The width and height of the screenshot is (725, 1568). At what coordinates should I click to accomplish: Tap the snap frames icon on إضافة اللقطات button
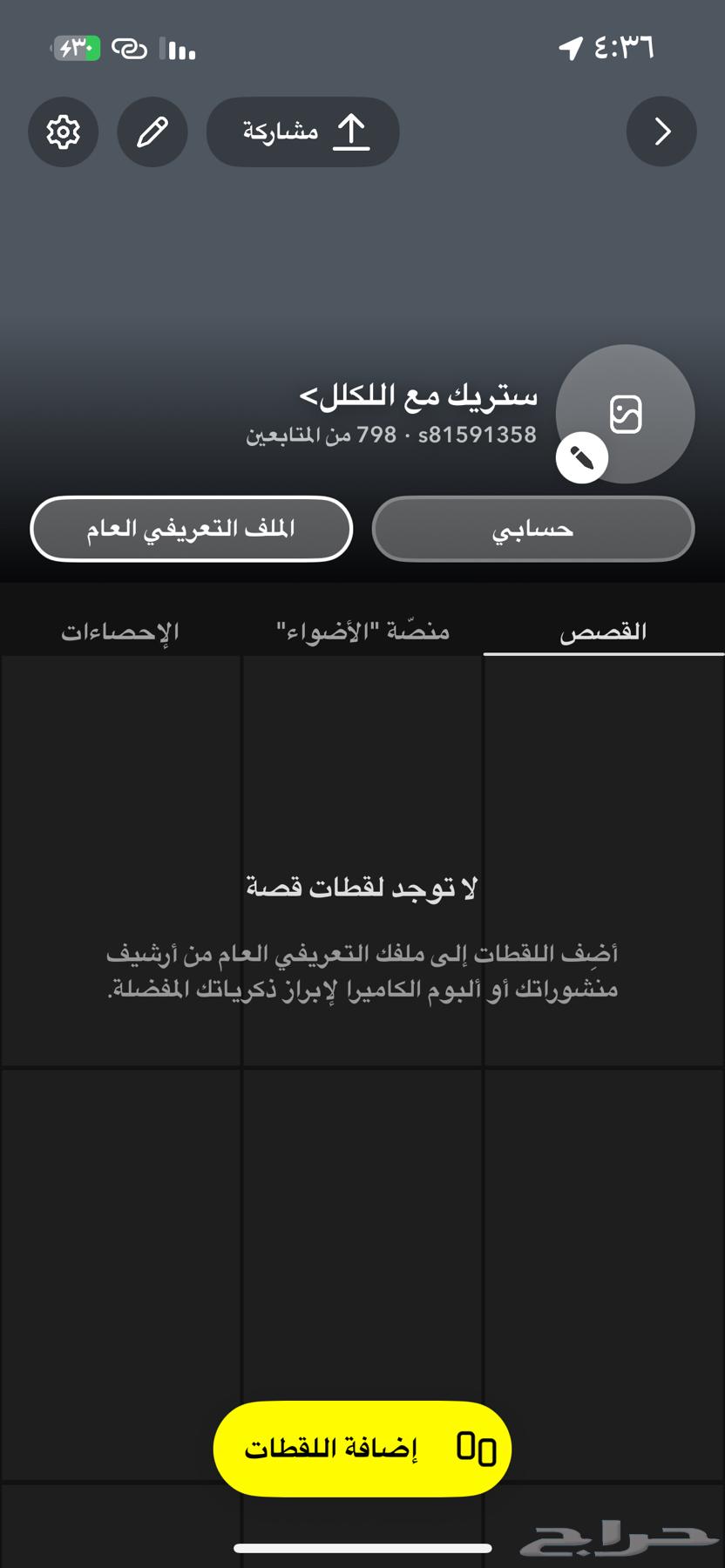(x=475, y=1448)
